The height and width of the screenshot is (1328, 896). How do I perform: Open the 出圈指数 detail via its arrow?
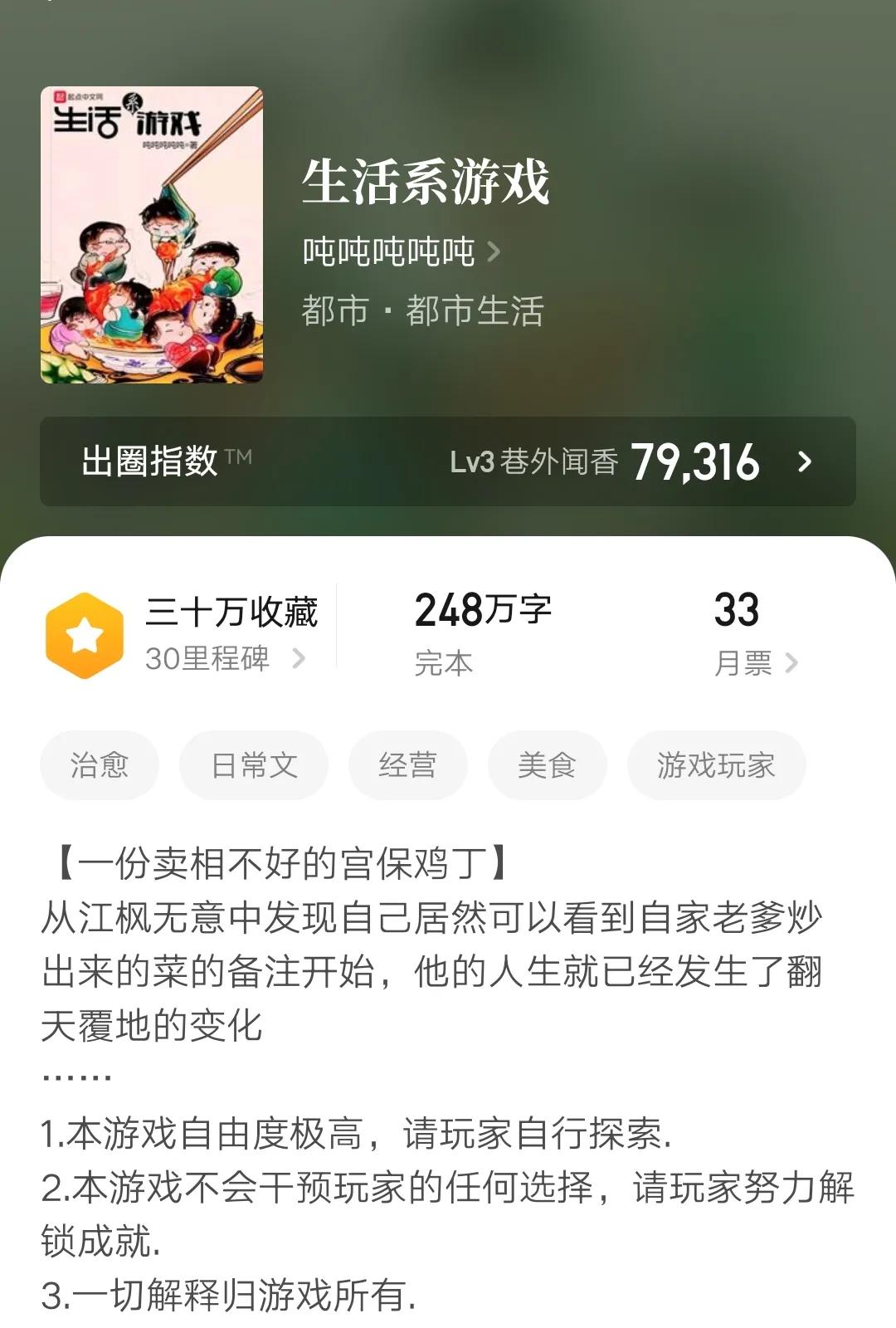pos(801,463)
